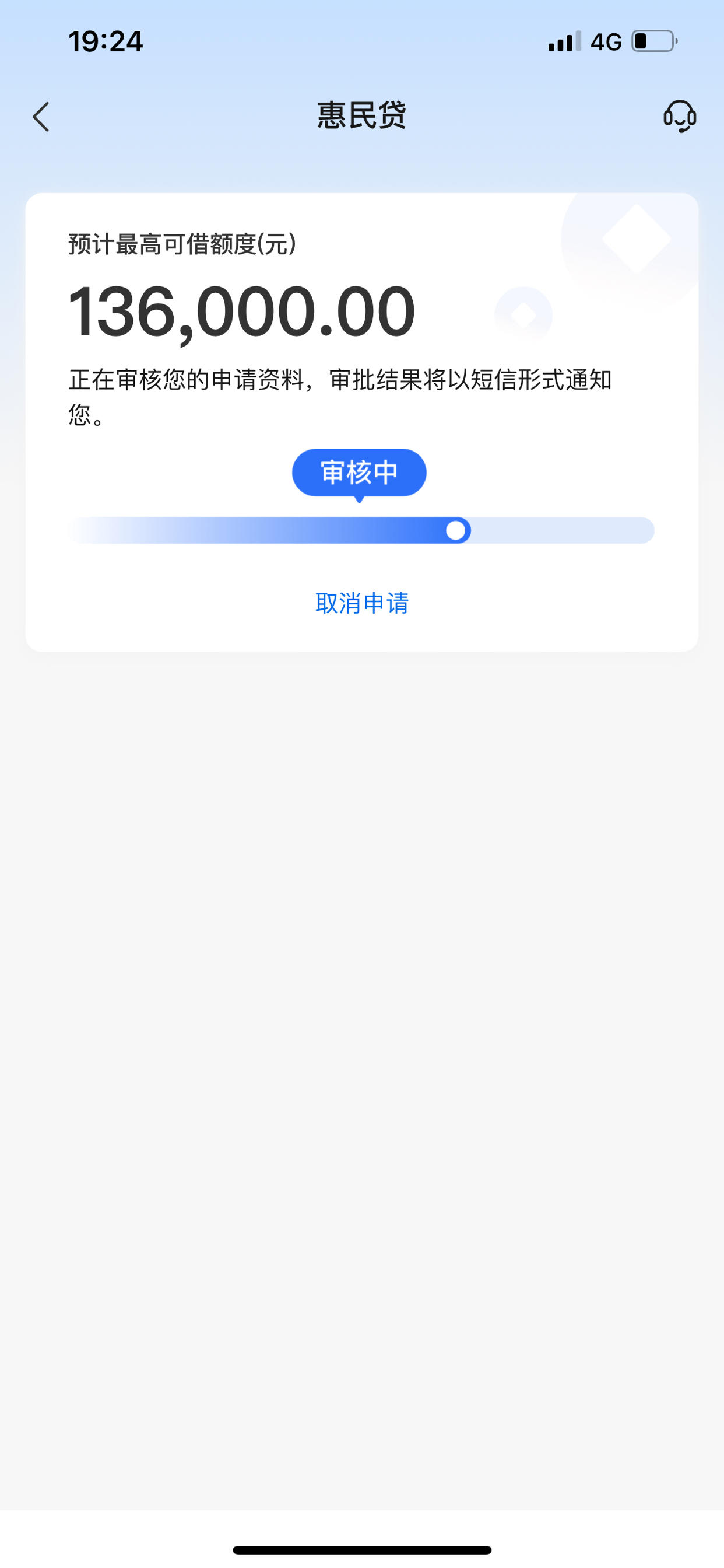
Task: Go back from the 惠民贷 page
Action: [41, 117]
